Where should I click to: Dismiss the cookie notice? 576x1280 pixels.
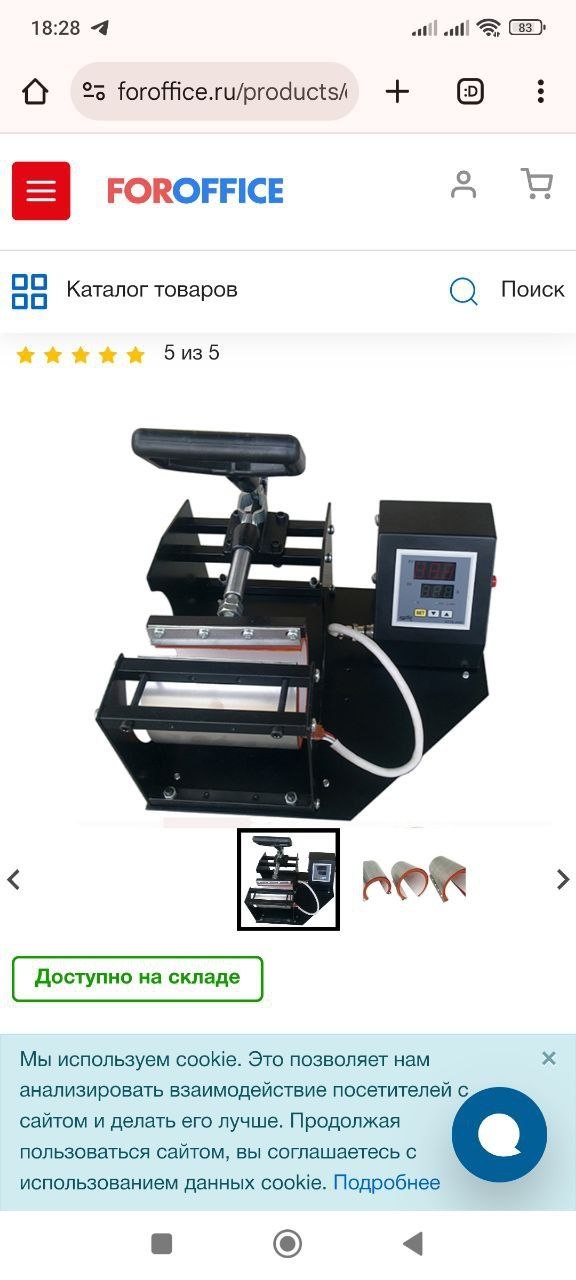(x=548, y=1058)
